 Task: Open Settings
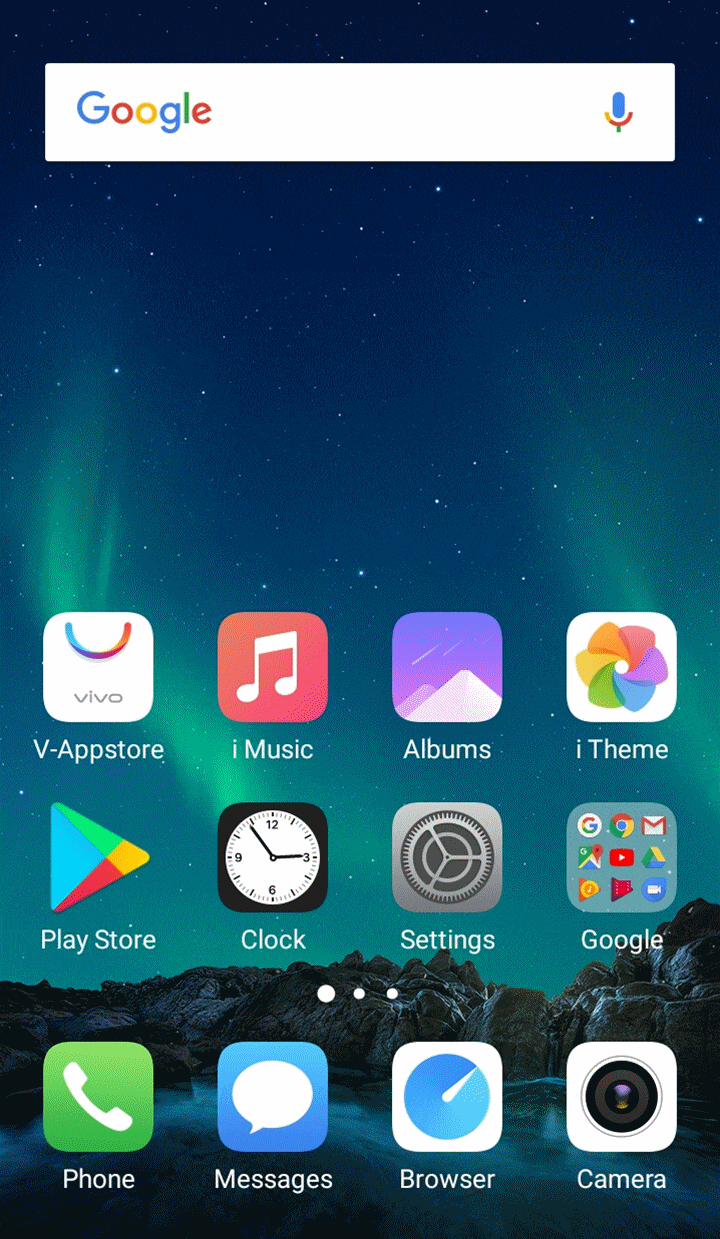pos(447,857)
